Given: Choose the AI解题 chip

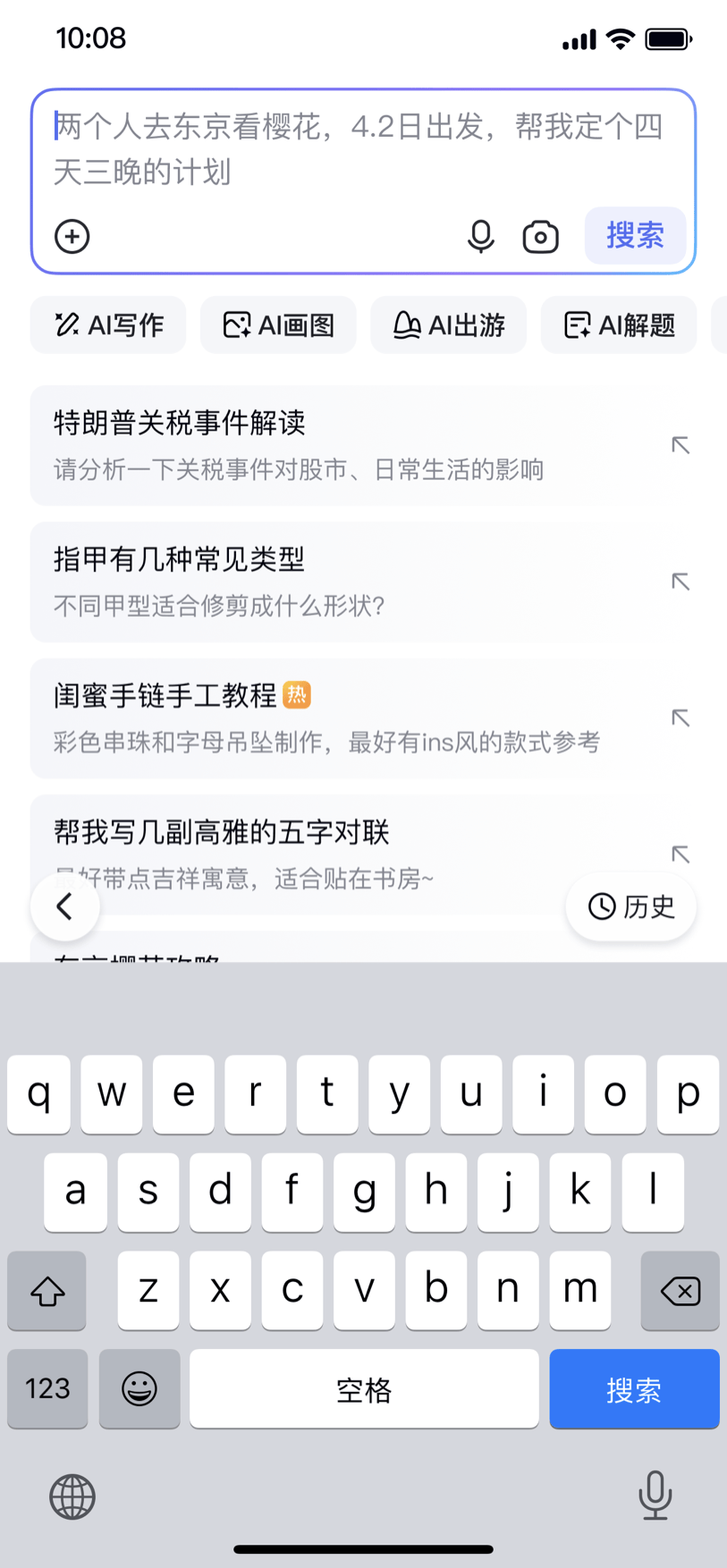Looking at the screenshot, I should (x=618, y=325).
